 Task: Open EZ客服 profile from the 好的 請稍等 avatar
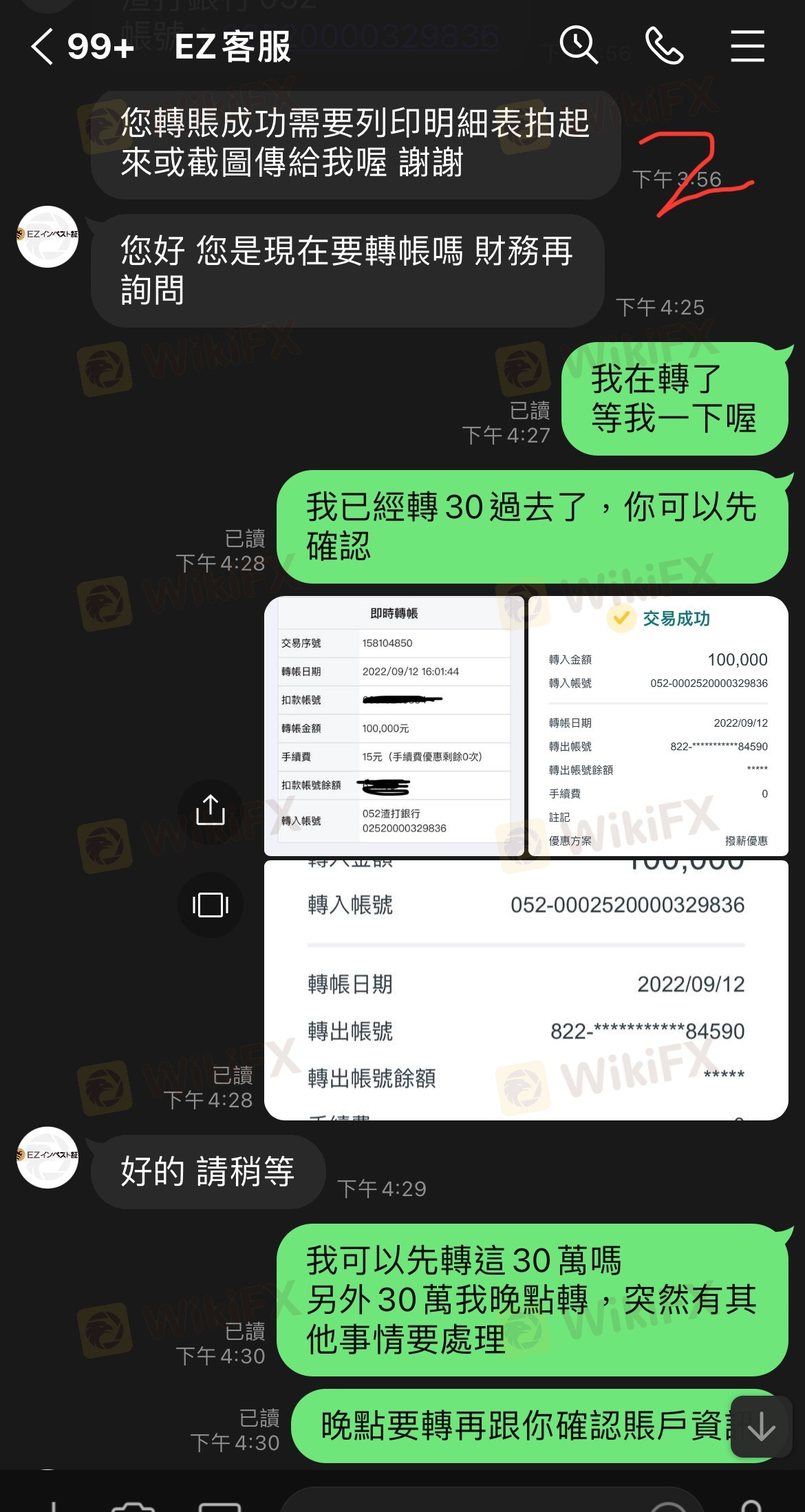pos(47,1157)
